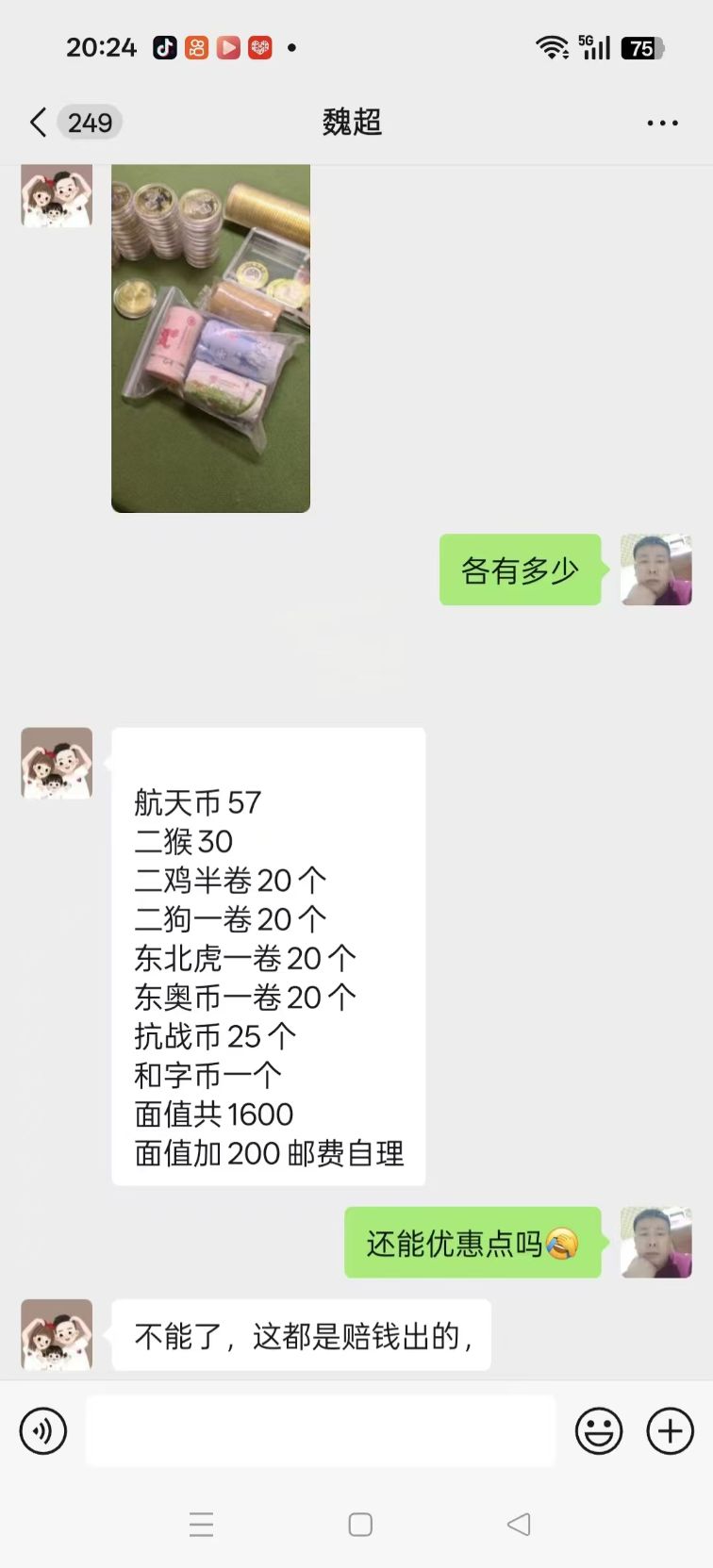
Task: Open the emoji picker
Action: pos(599,1431)
